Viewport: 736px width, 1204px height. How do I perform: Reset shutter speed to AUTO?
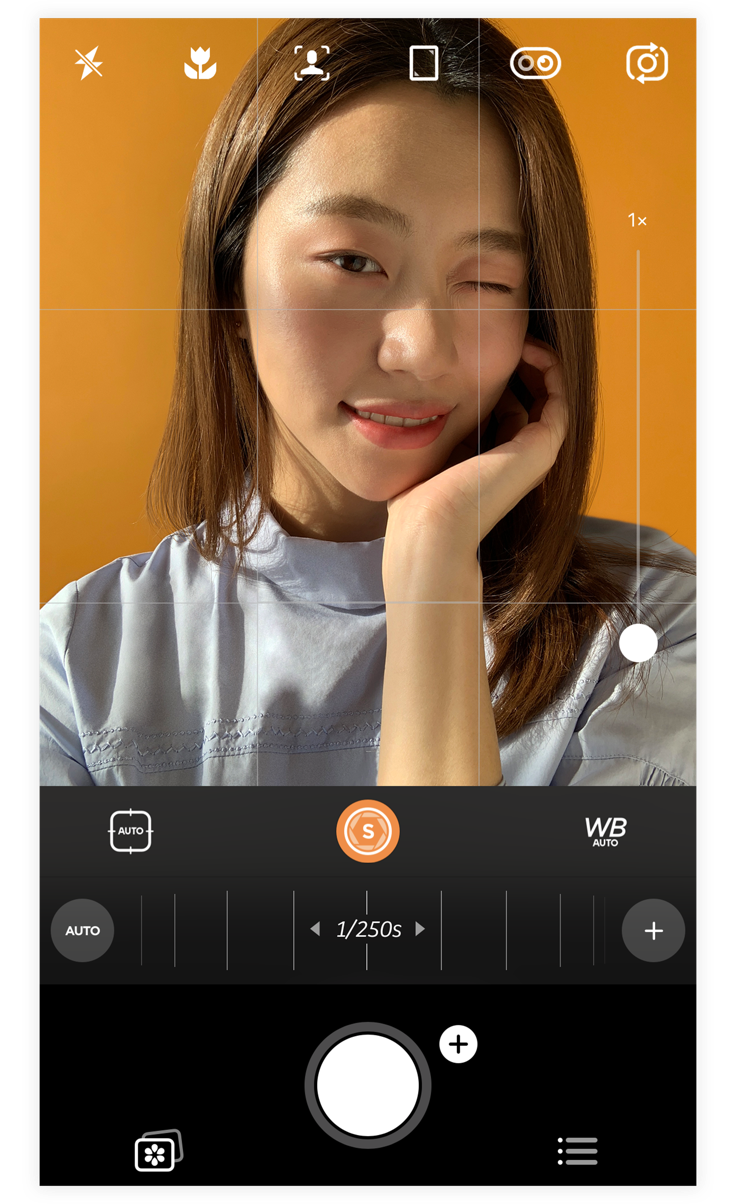click(82, 930)
